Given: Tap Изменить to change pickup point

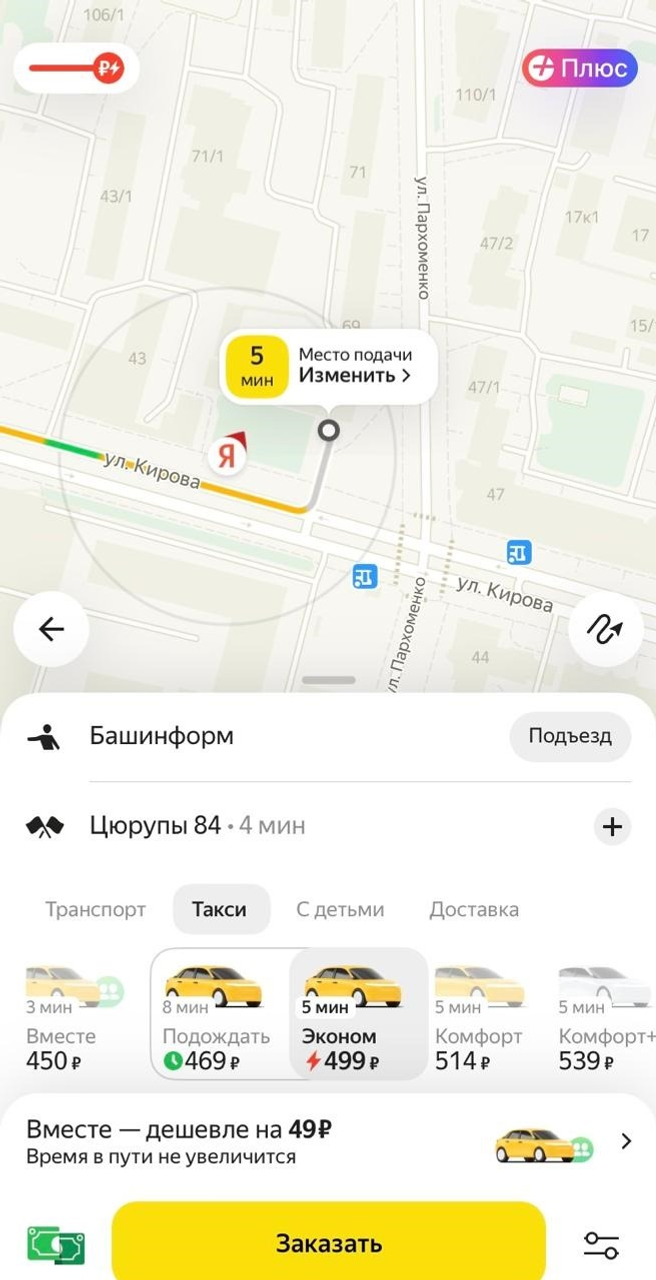Looking at the screenshot, I should pyautogui.click(x=354, y=376).
